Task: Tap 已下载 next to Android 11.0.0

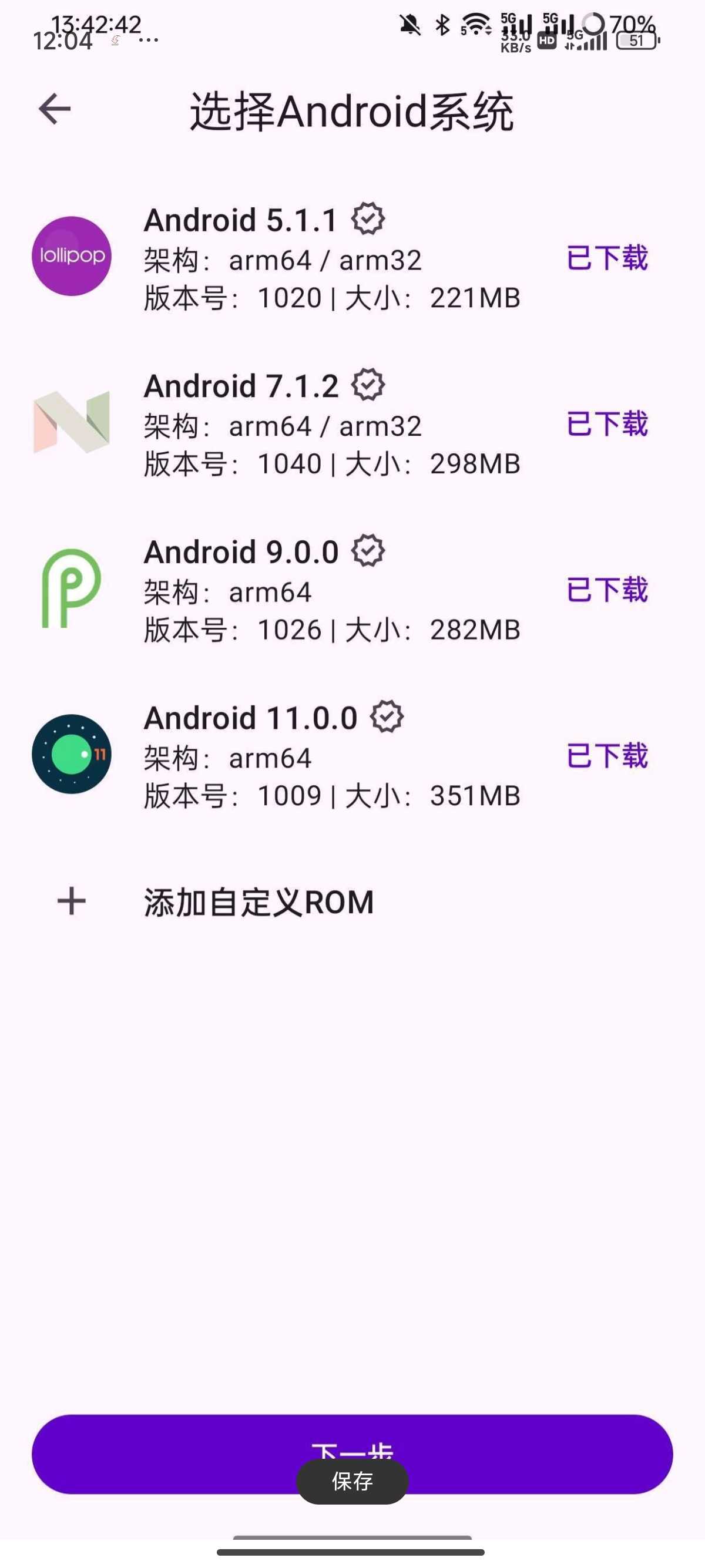Action: click(x=607, y=756)
